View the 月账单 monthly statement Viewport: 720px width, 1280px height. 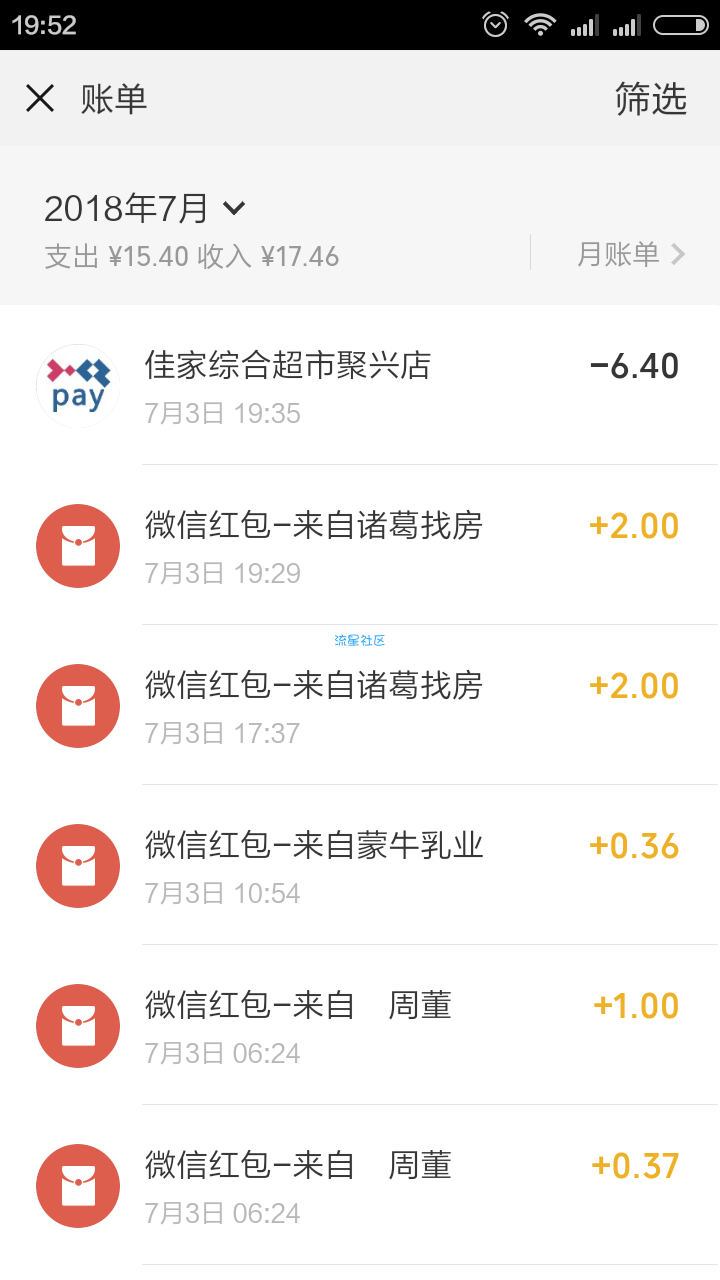pyautogui.click(x=631, y=254)
